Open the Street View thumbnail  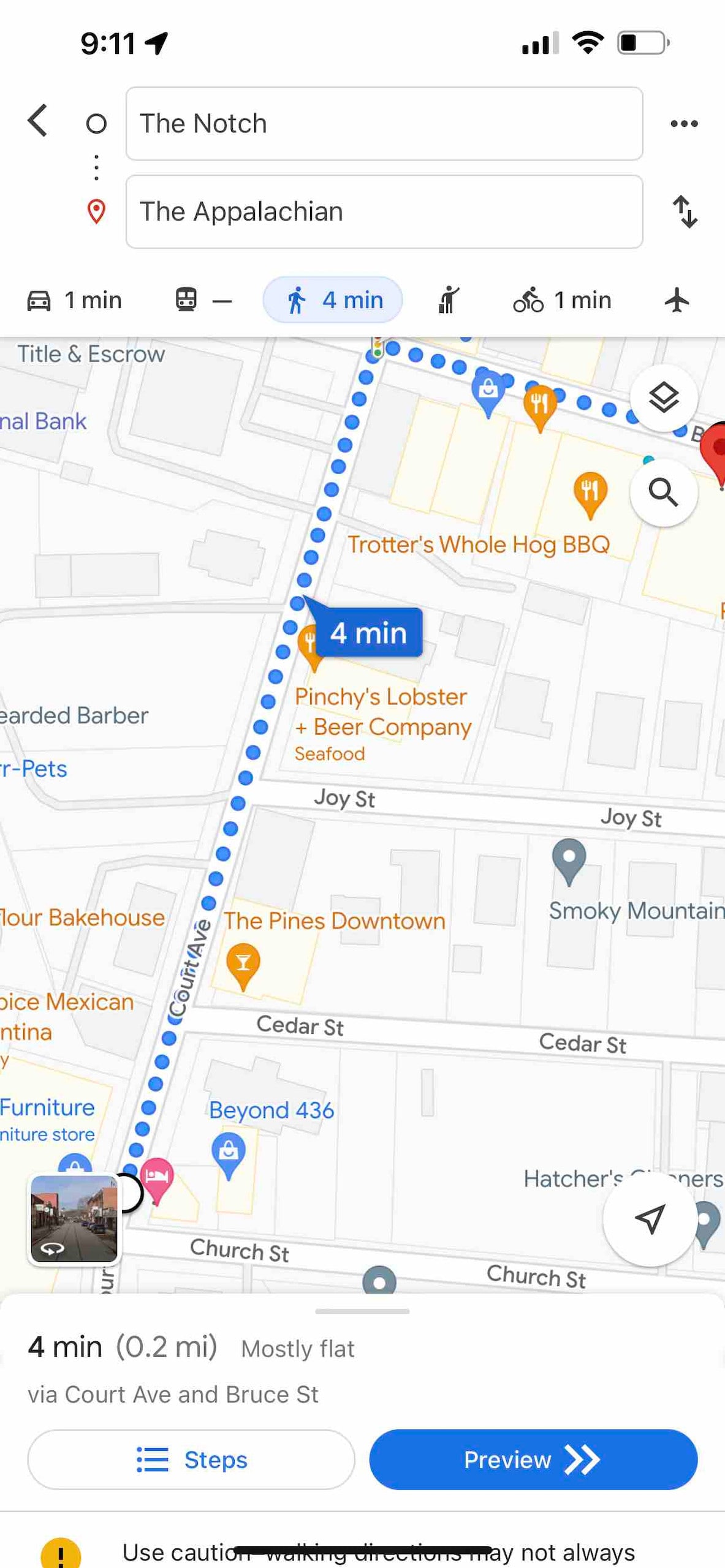(74, 1219)
